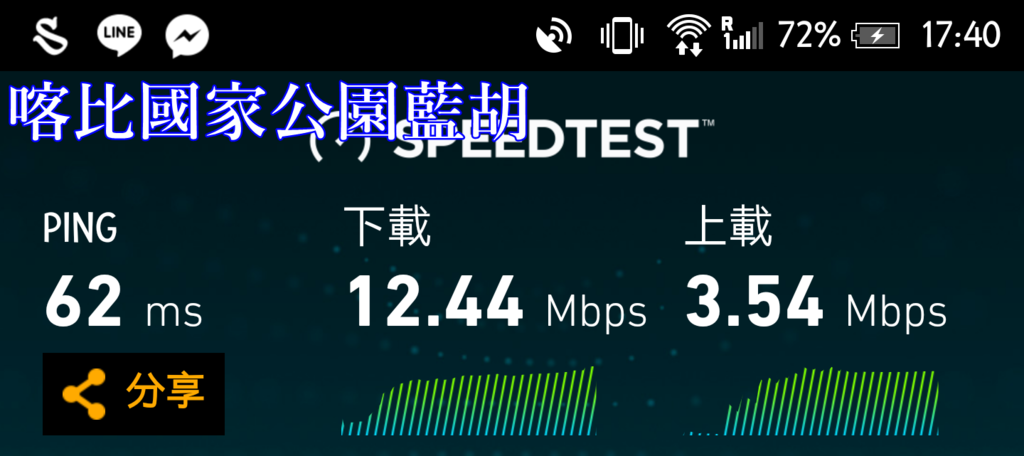
Task: Share the speed test result via 分享
Action: tap(134, 393)
